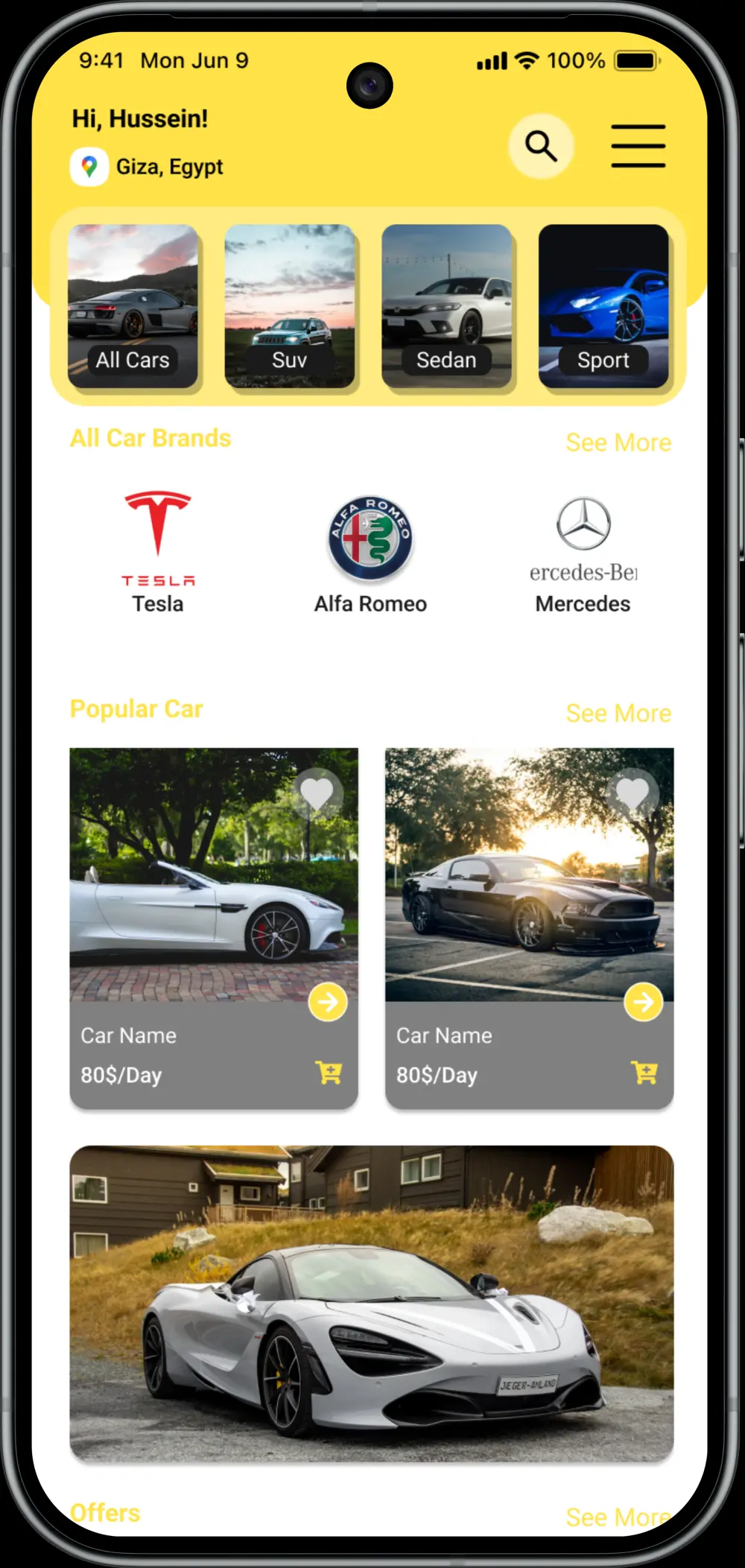
Task: Choose the Sedan category
Action: pos(446,306)
